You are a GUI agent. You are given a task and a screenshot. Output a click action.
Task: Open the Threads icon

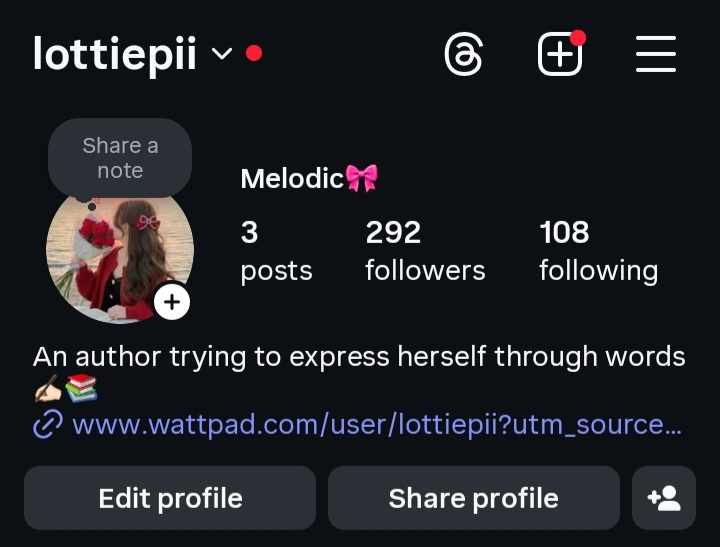464,54
